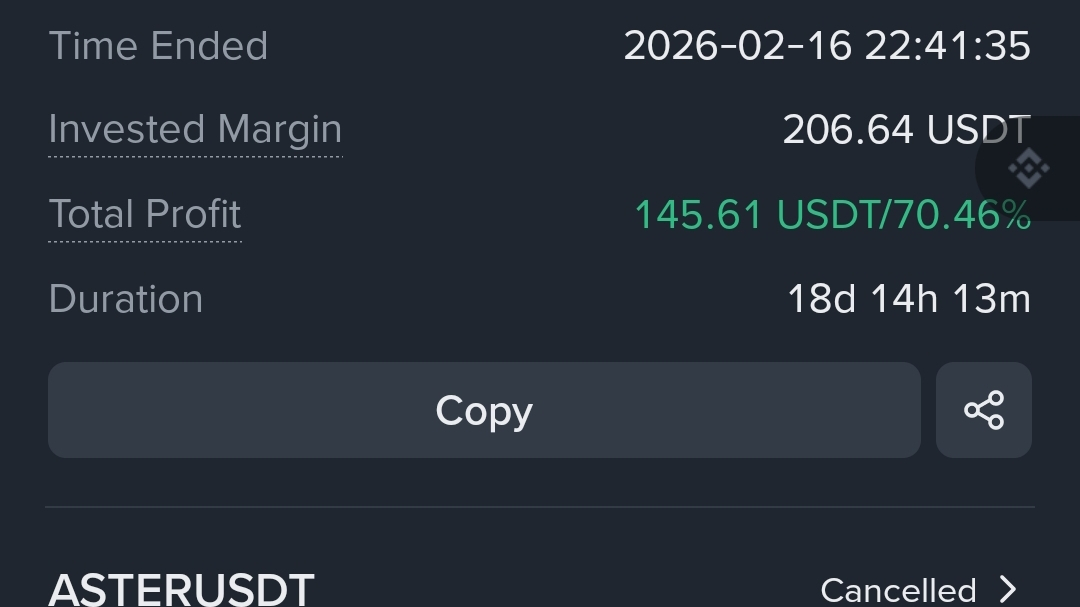The height and width of the screenshot is (607, 1080).
Task: Open the Cancelled ASTERUSDT entry
Action: coord(918,589)
